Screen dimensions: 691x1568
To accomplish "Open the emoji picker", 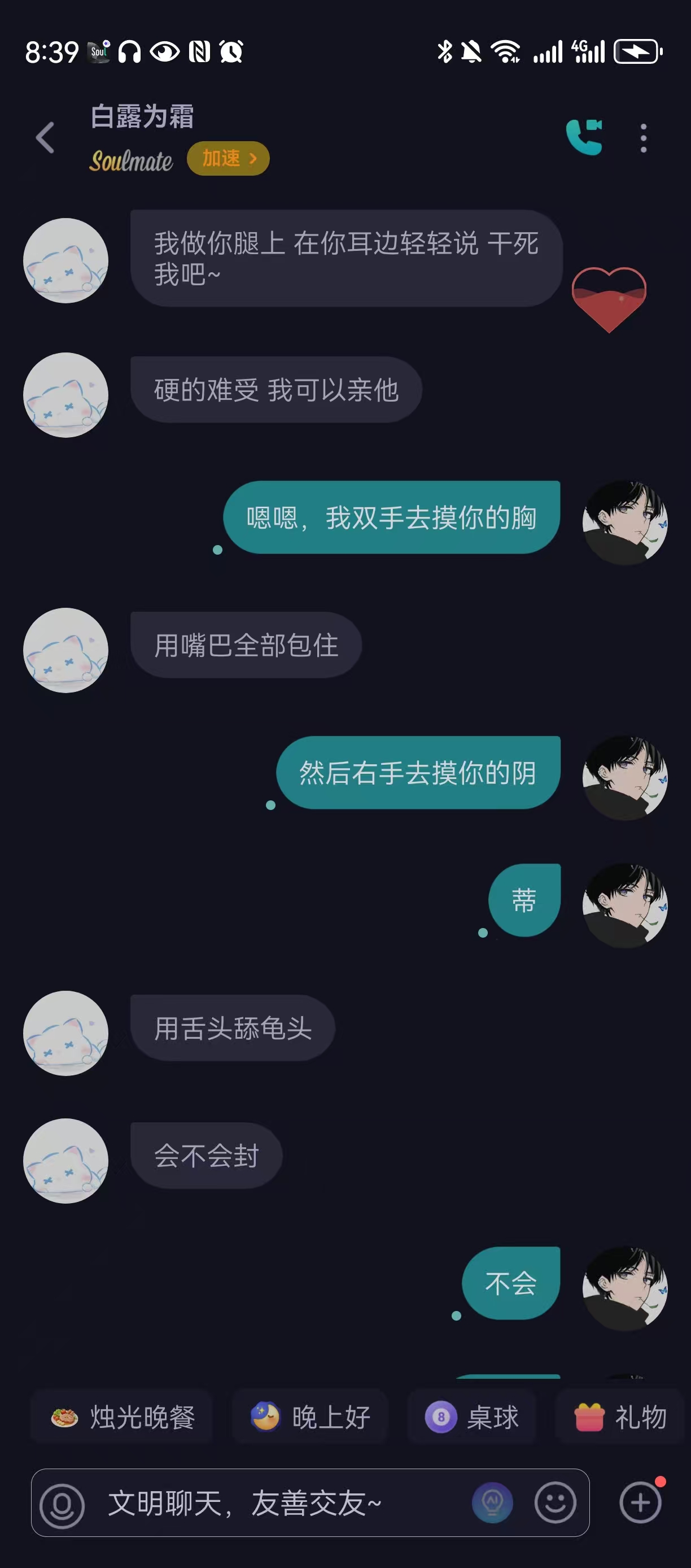I will tap(555, 1504).
